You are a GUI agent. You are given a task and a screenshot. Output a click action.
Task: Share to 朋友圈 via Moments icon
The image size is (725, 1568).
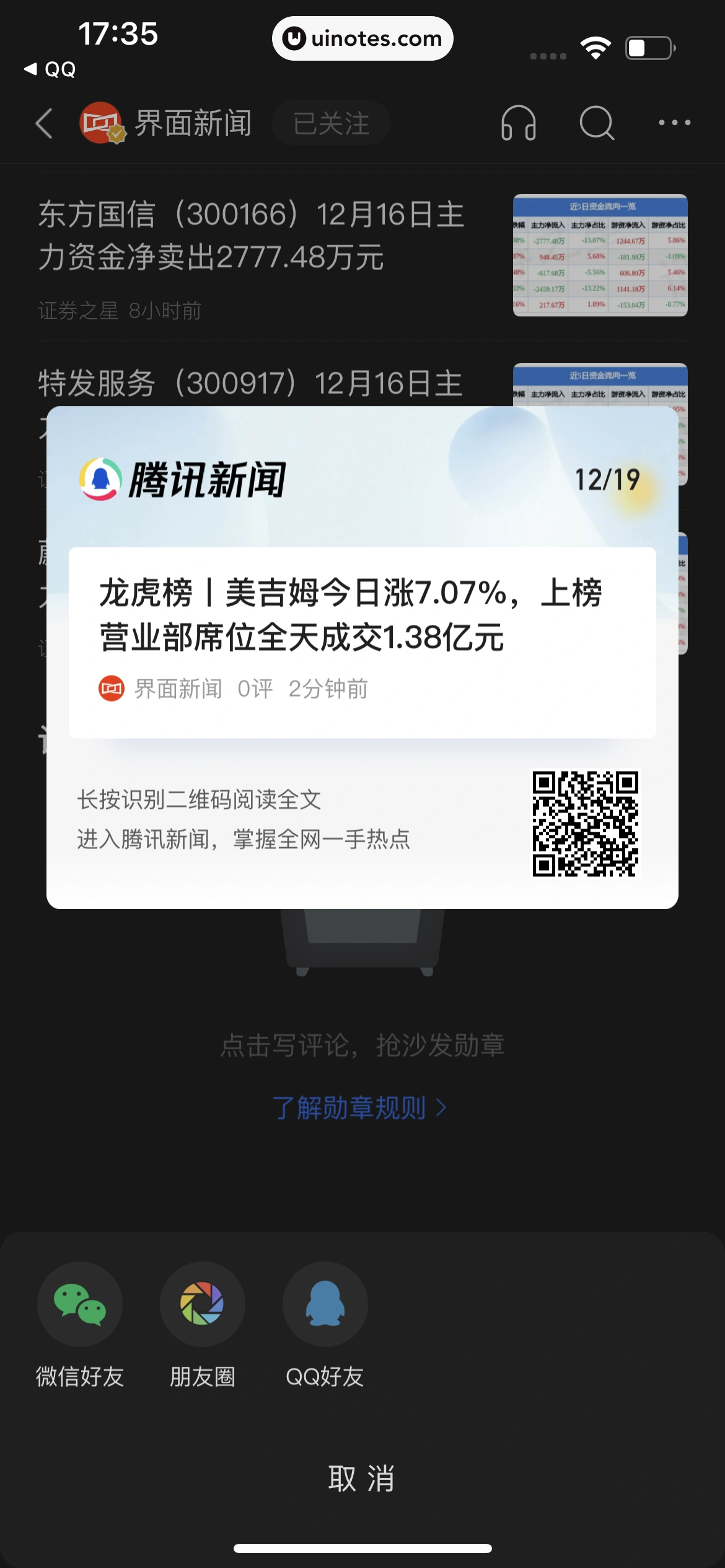(x=202, y=1304)
